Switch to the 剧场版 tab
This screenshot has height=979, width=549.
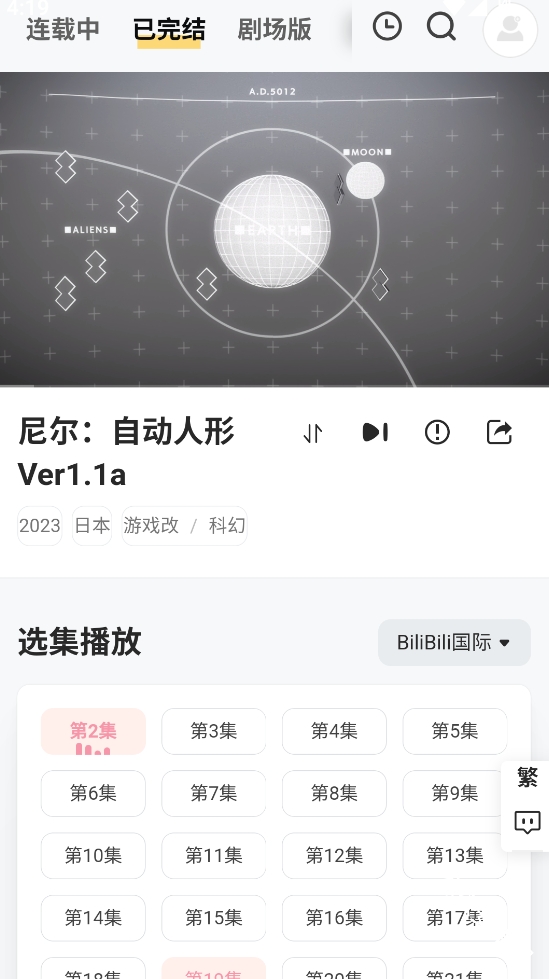click(274, 29)
